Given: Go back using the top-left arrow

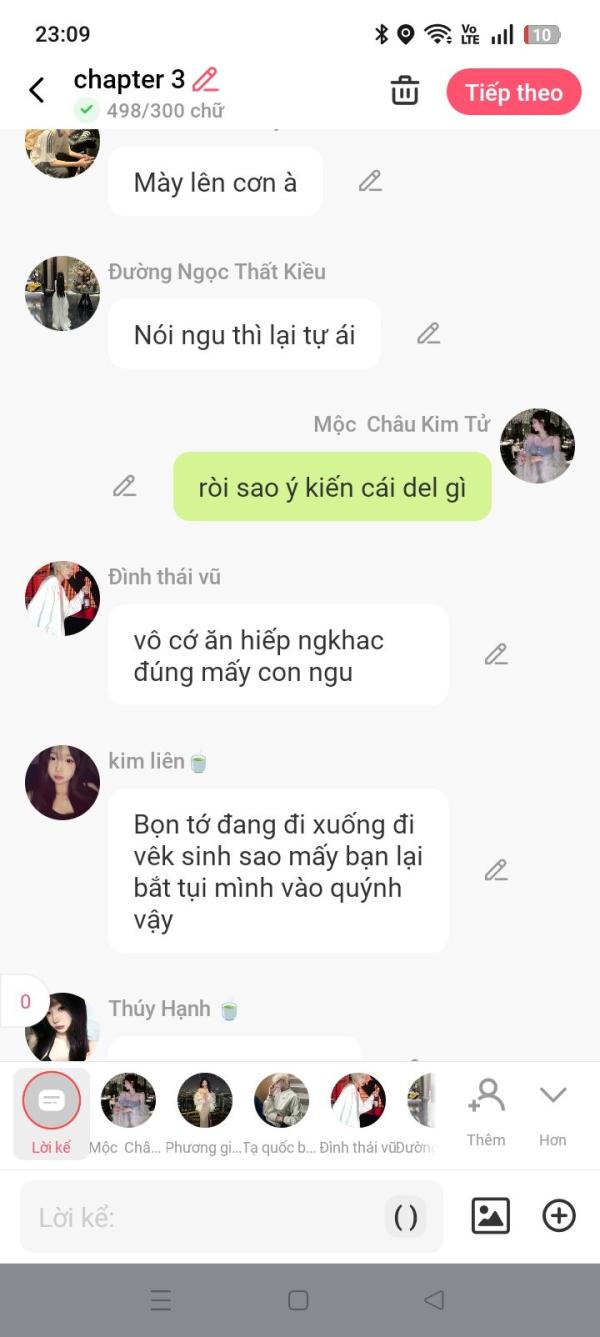Looking at the screenshot, I should (x=37, y=91).
